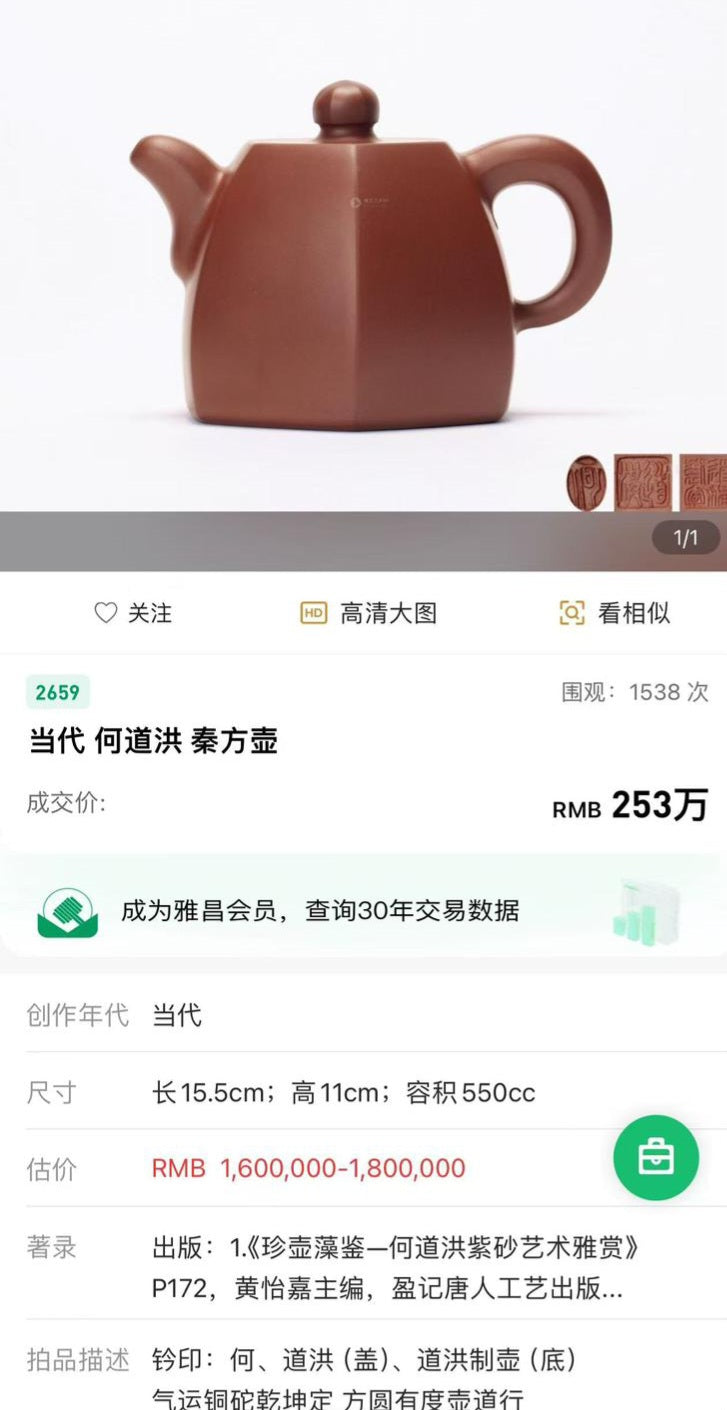Open the teapot auction photo
727x1410 pixels.
pos(364,260)
